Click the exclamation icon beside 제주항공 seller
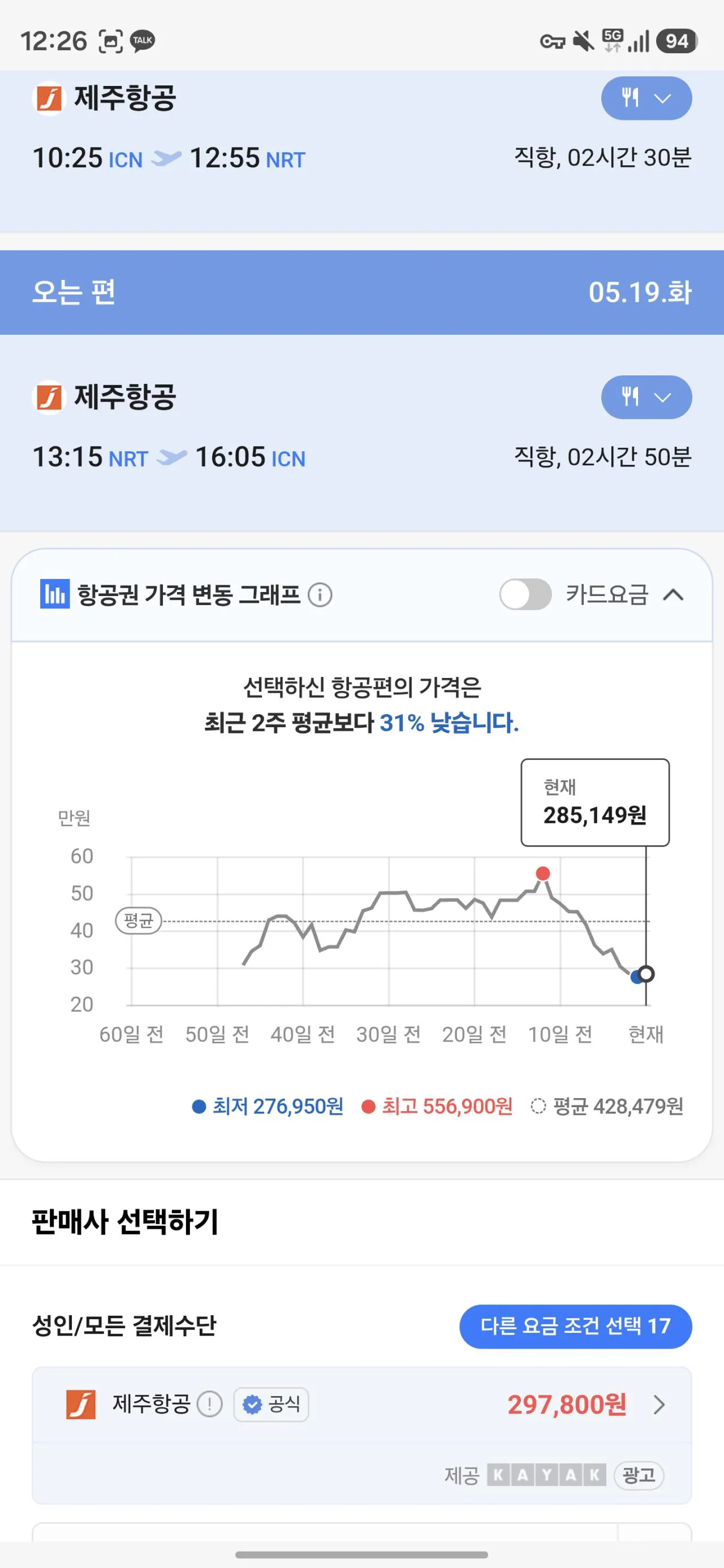This screenshot has width=724, height=1568. point(210,1403)
